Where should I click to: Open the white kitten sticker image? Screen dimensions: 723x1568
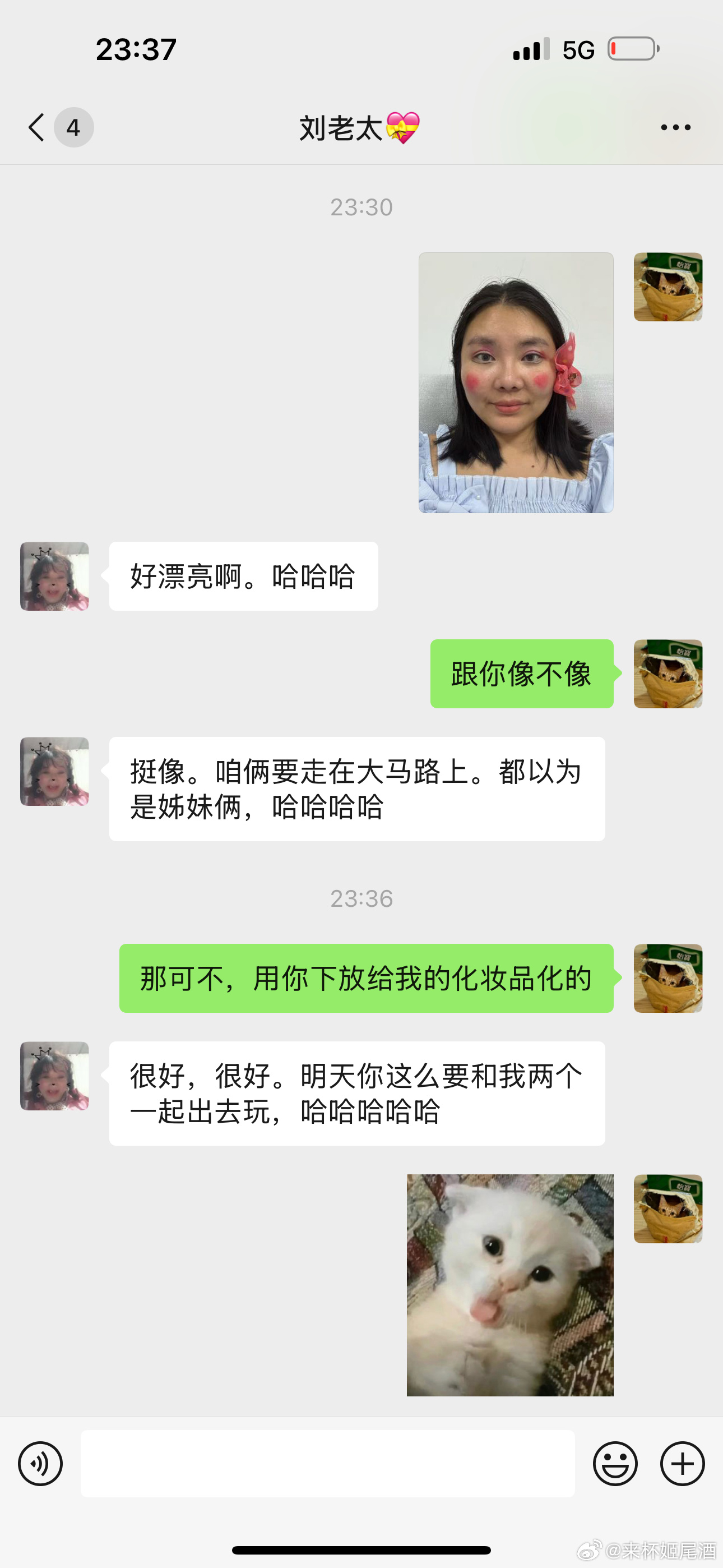point(510,1285)
